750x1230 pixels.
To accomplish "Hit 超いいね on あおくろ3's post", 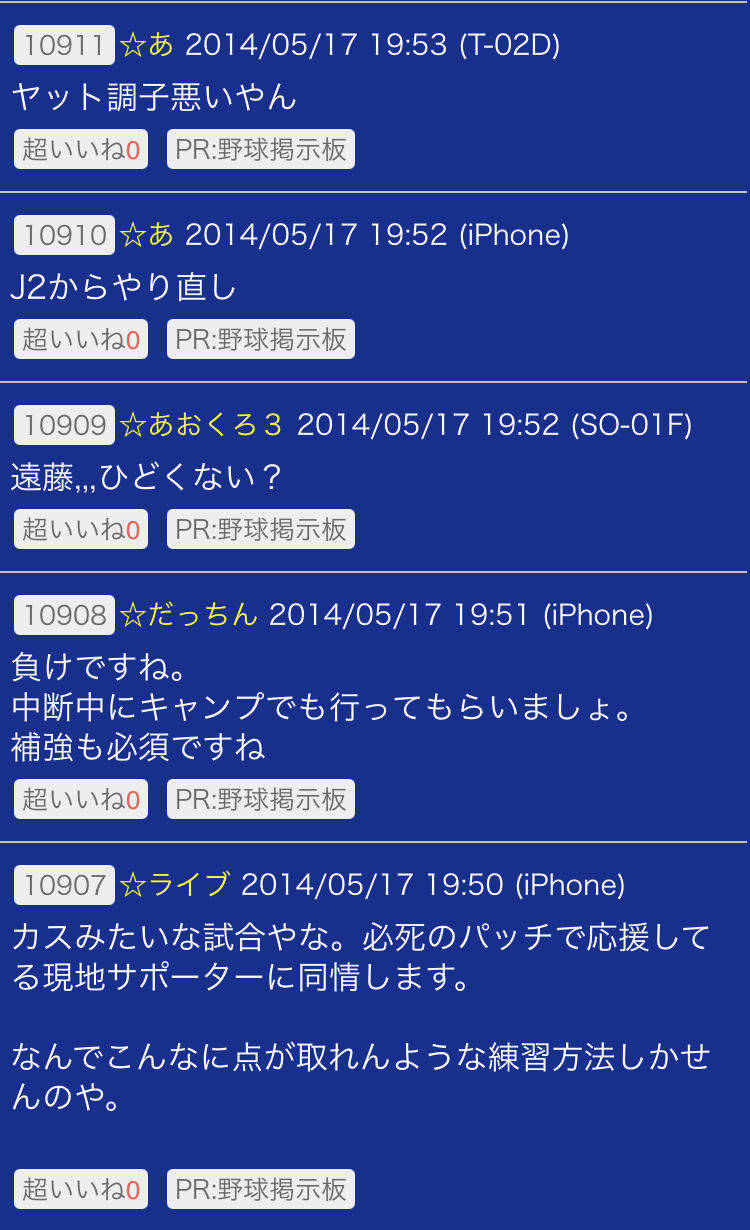I will [81, 530].
